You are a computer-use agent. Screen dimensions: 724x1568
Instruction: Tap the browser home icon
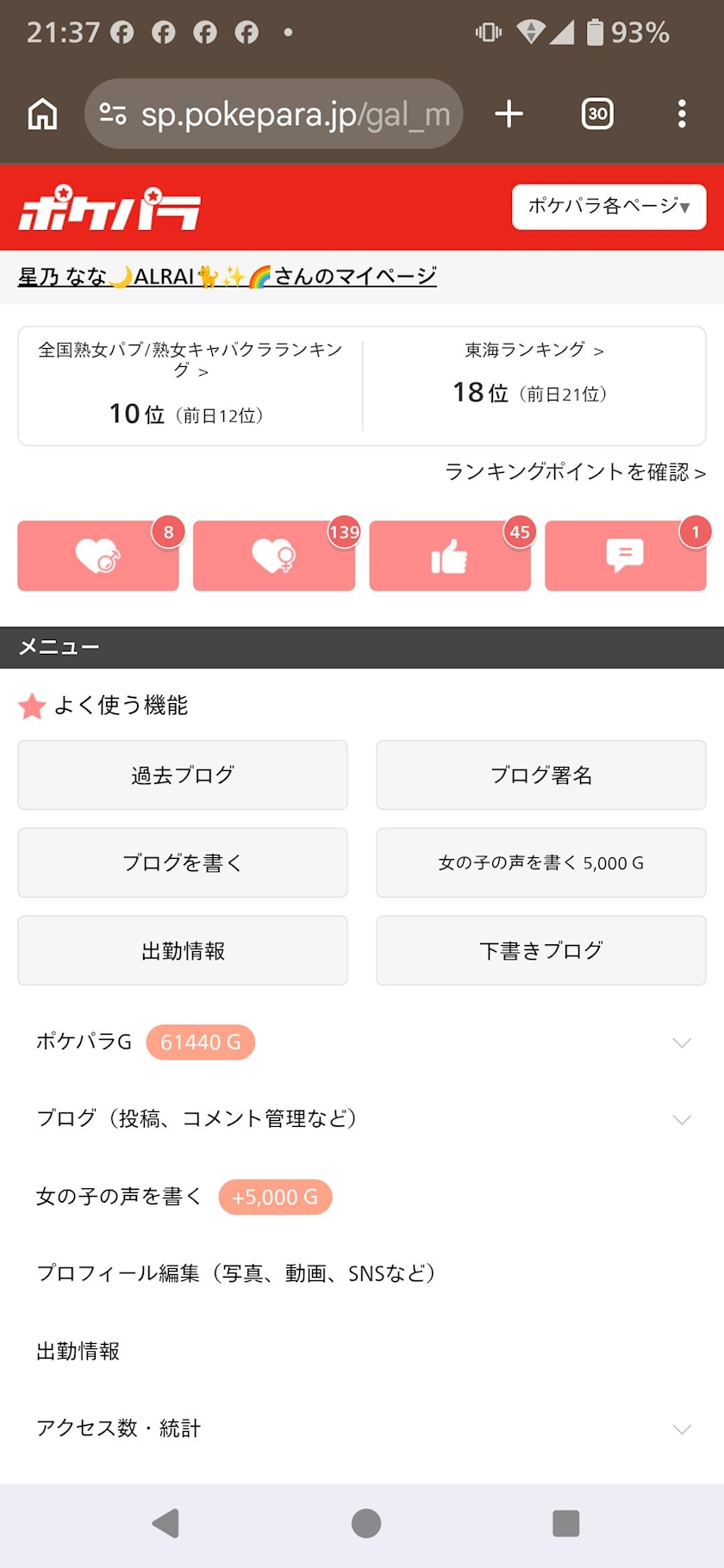pos(42,114)
